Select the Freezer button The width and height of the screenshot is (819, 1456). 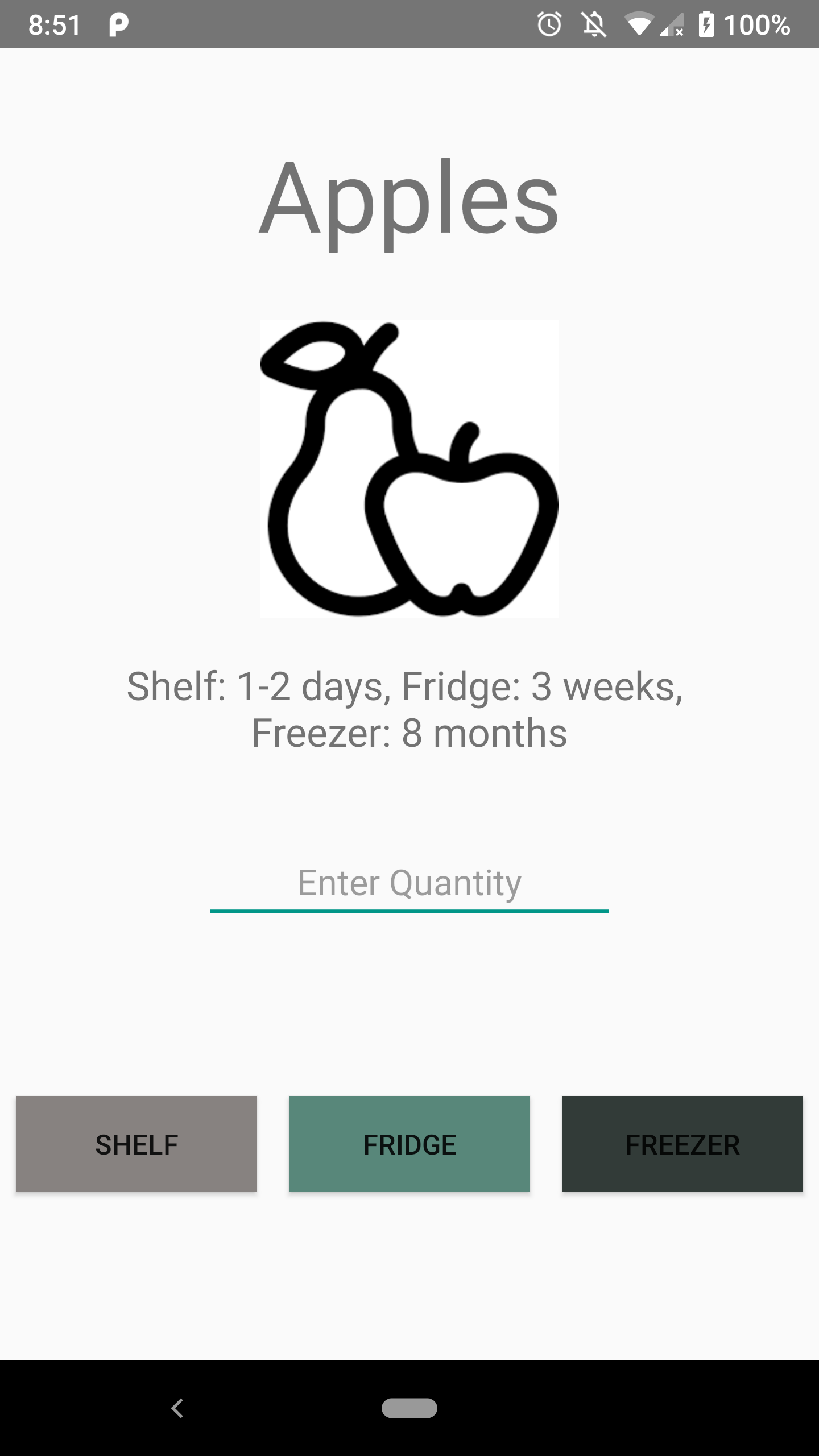pyautogui.click(x=682, y=1144)
